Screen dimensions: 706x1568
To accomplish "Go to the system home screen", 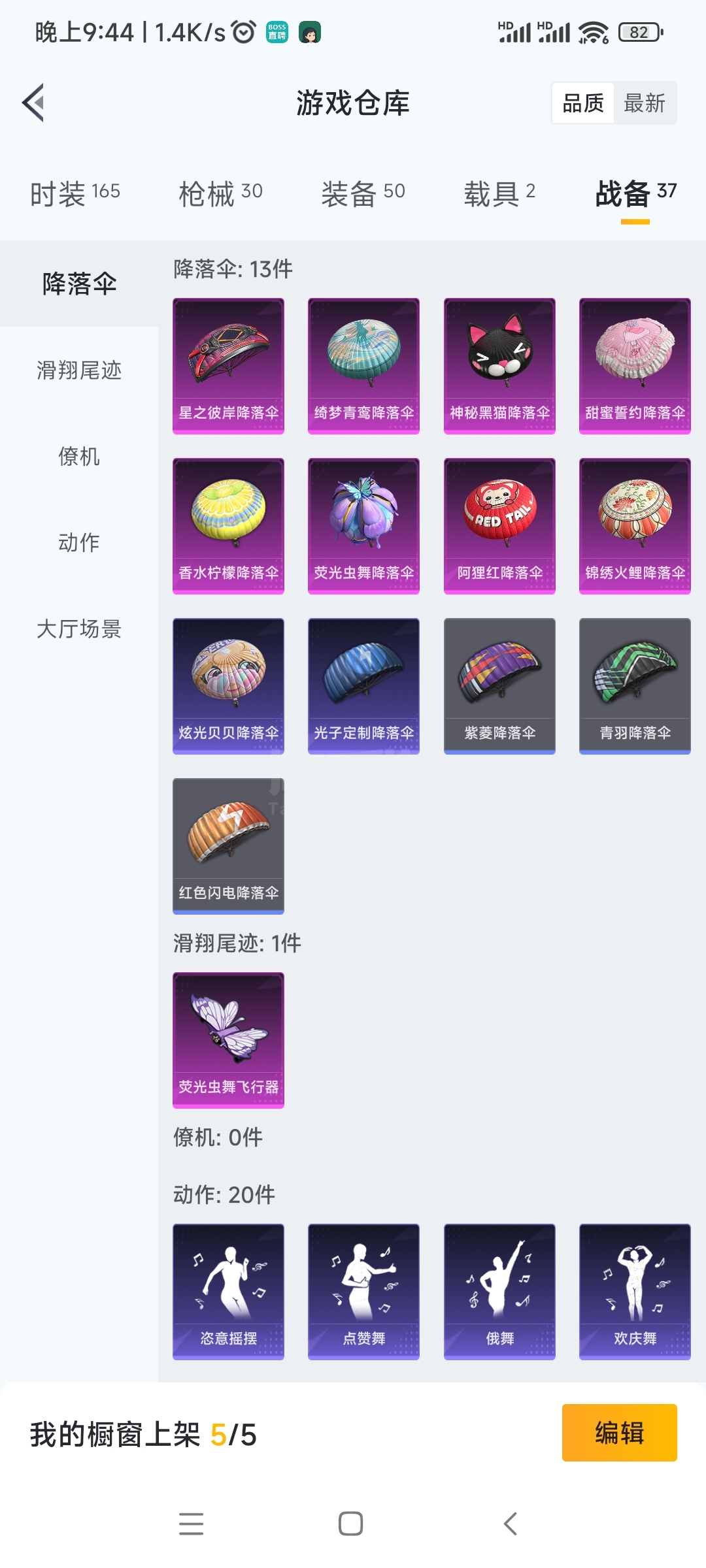I will [x=351, y=1524].
